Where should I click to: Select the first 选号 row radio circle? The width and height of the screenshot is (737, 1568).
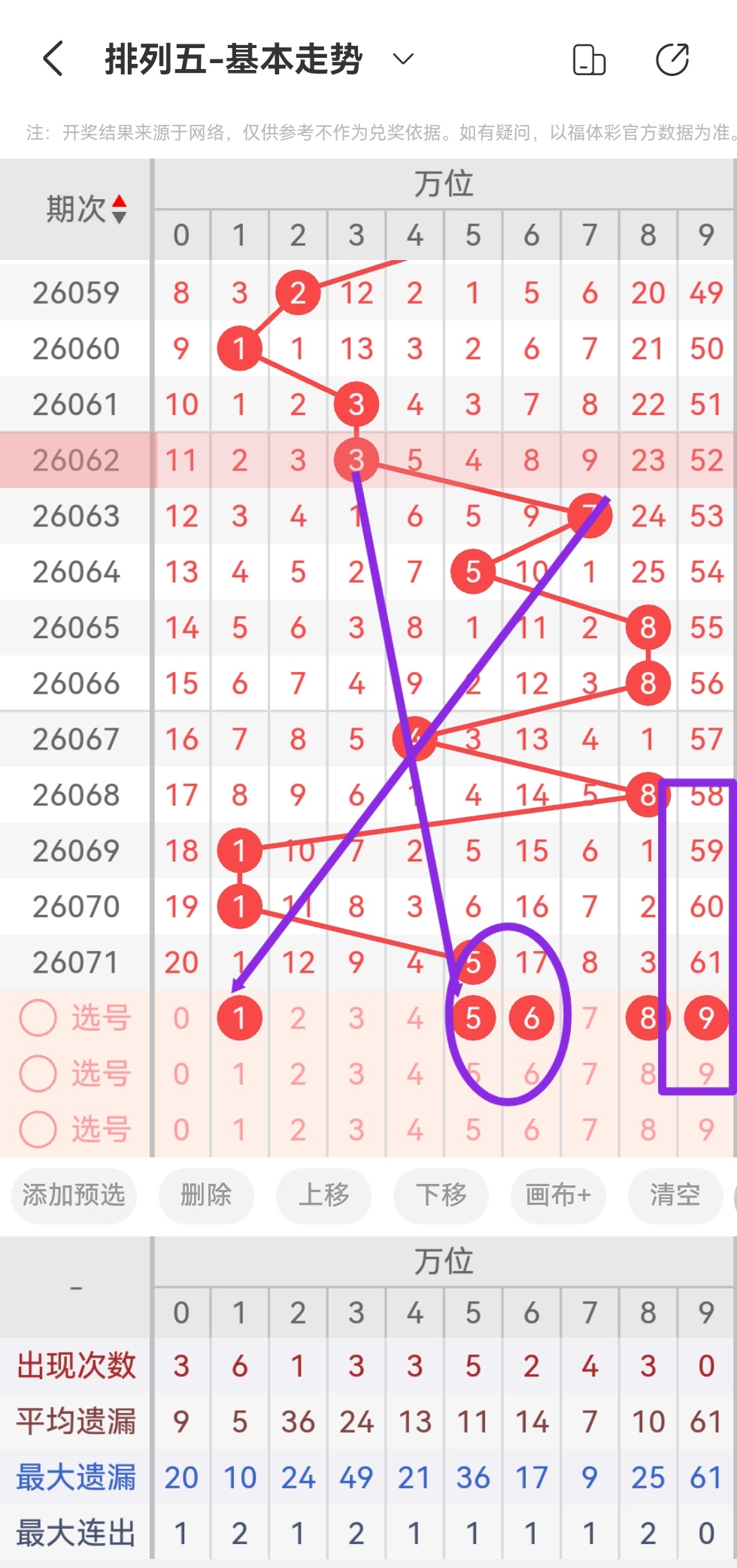38,1019
